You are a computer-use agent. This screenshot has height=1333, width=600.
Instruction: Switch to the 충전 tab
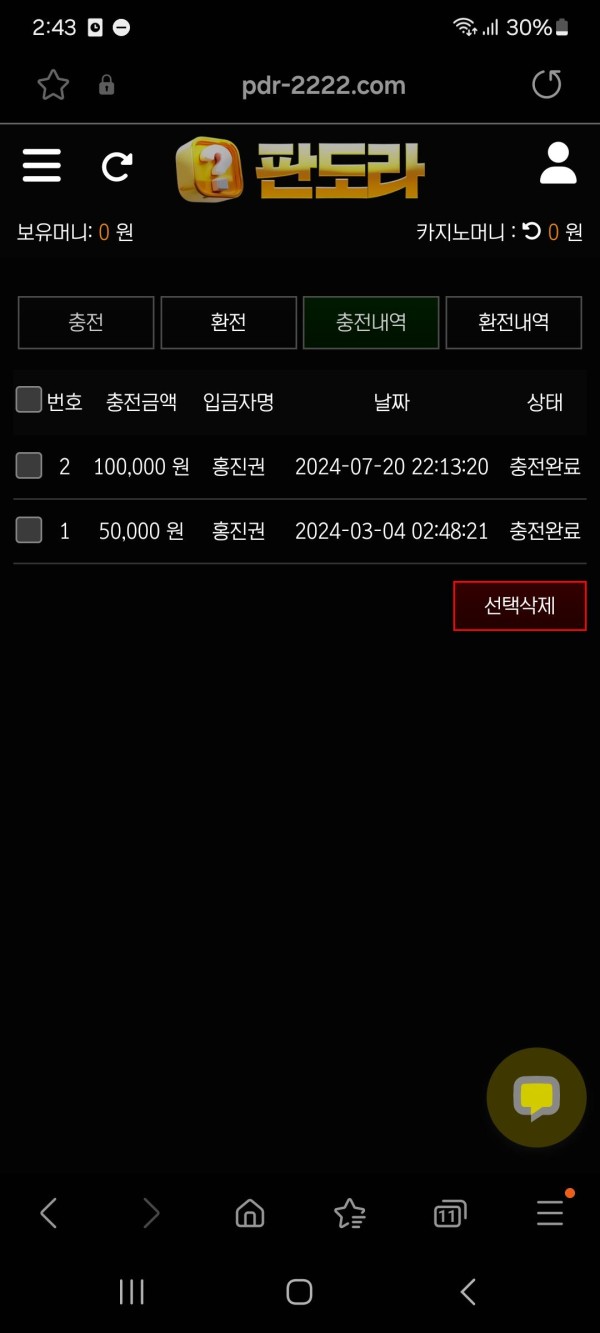[86, 323]
